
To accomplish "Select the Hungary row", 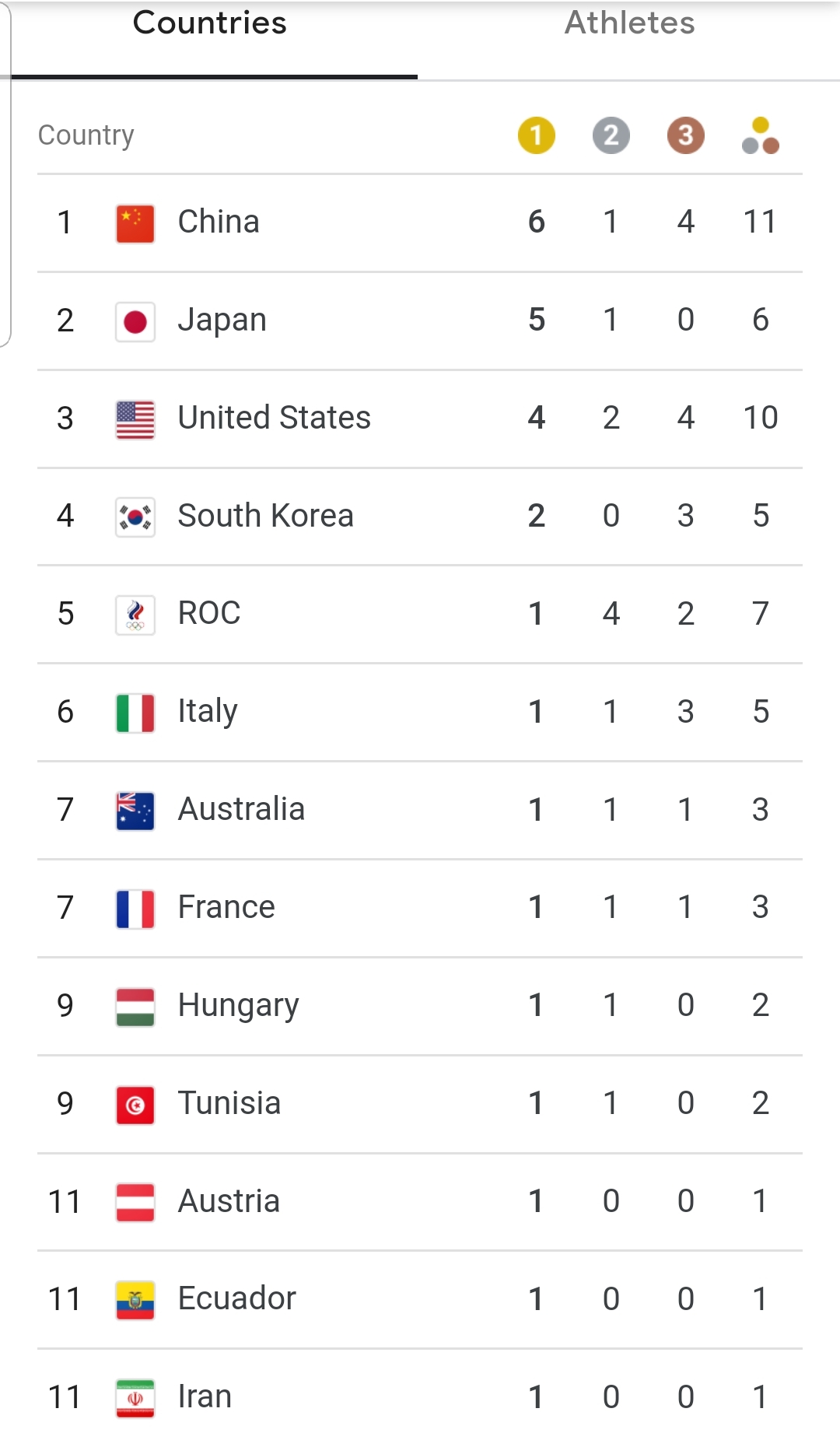I will coord(420,1006).
